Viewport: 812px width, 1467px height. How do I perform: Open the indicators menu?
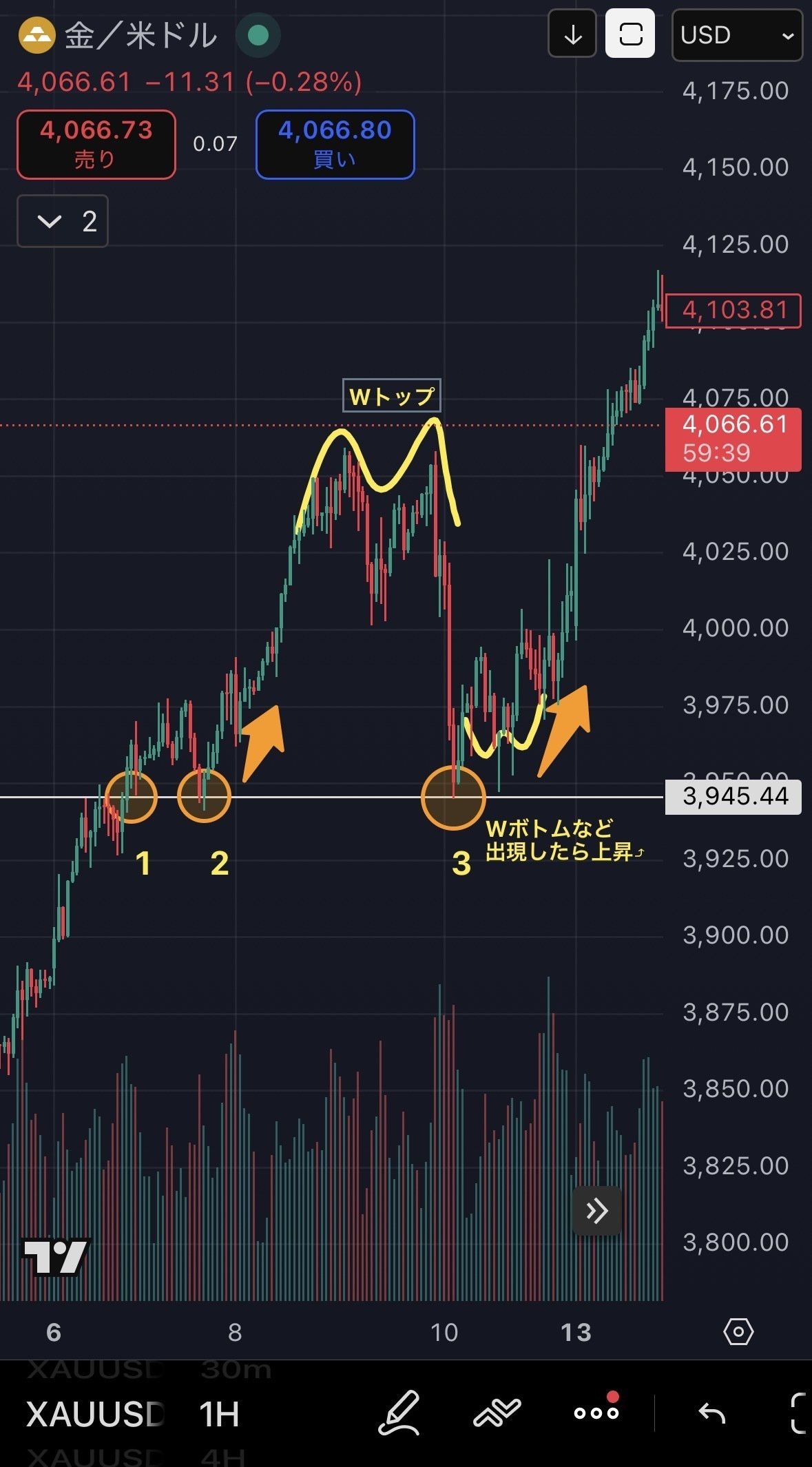click(497, 1413)
